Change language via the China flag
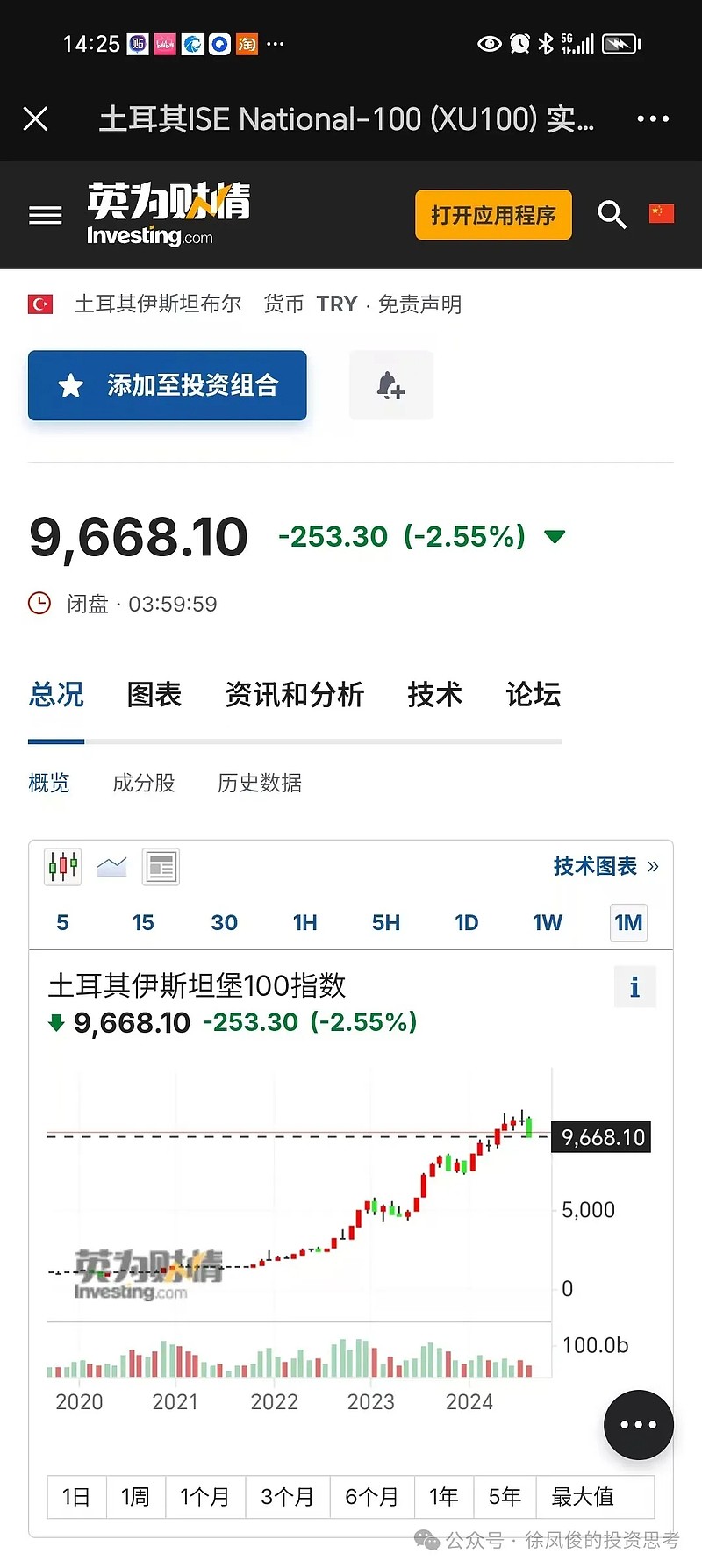 point(662,213)
